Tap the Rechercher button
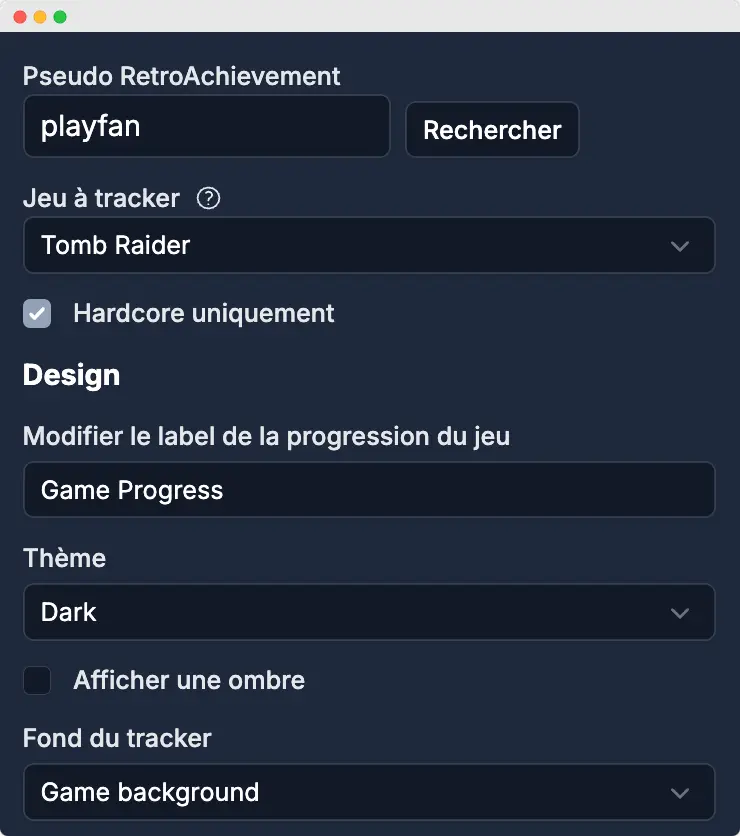740x836 pixels. (492, 130)
